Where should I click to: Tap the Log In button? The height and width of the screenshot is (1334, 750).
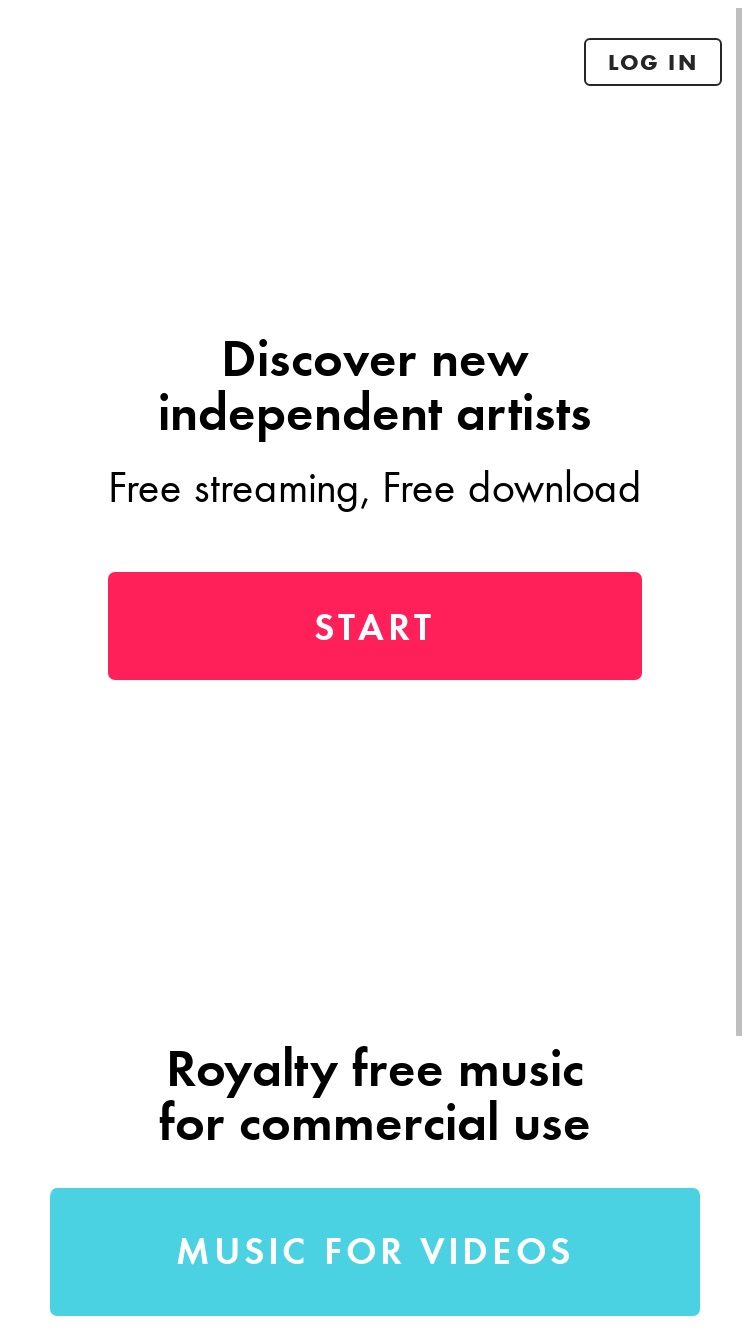653,62
